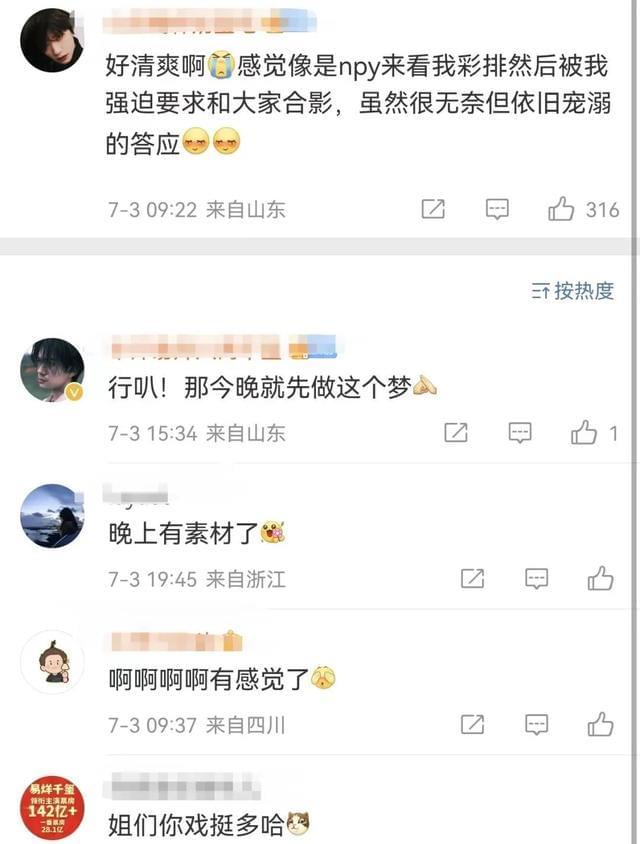Like the comment 晚上有素材了

pos(600,578)
